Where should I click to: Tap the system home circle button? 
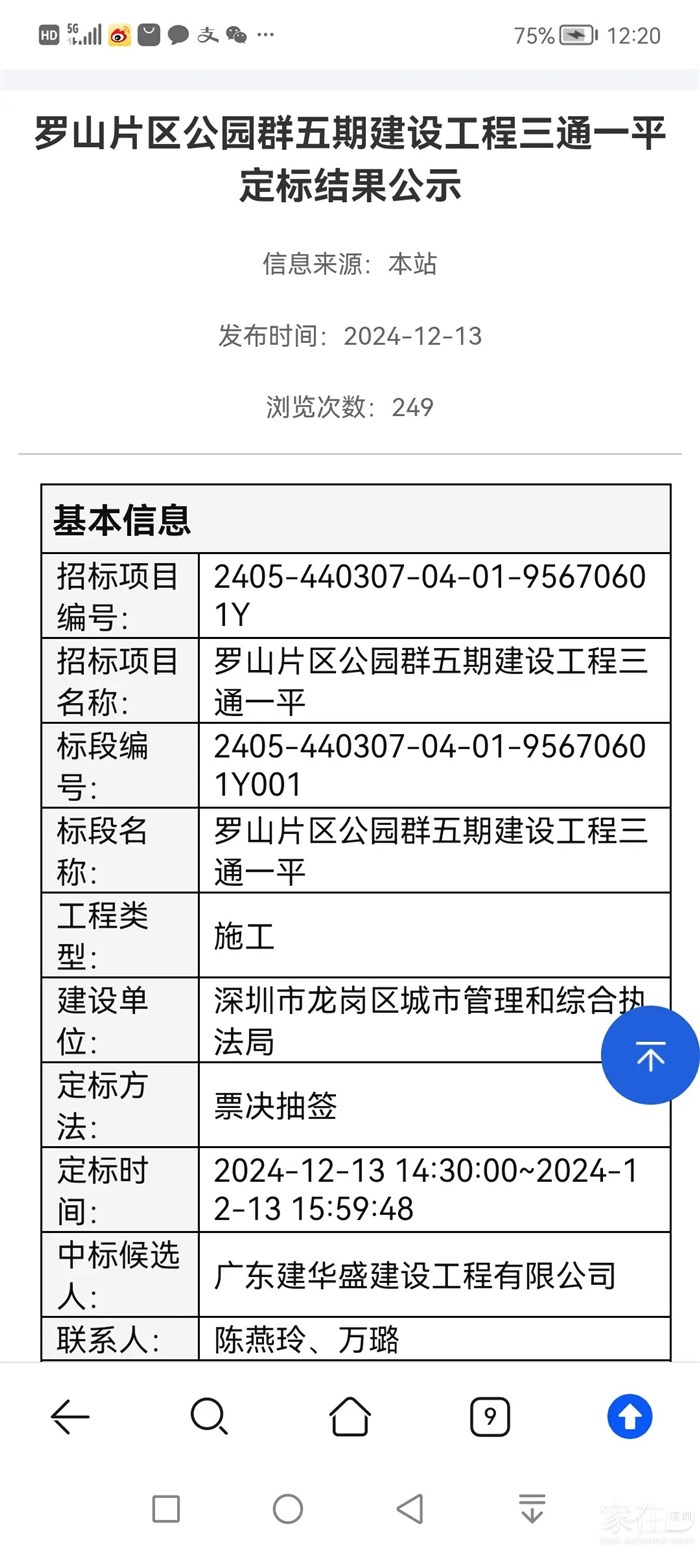click(288, 1508)
